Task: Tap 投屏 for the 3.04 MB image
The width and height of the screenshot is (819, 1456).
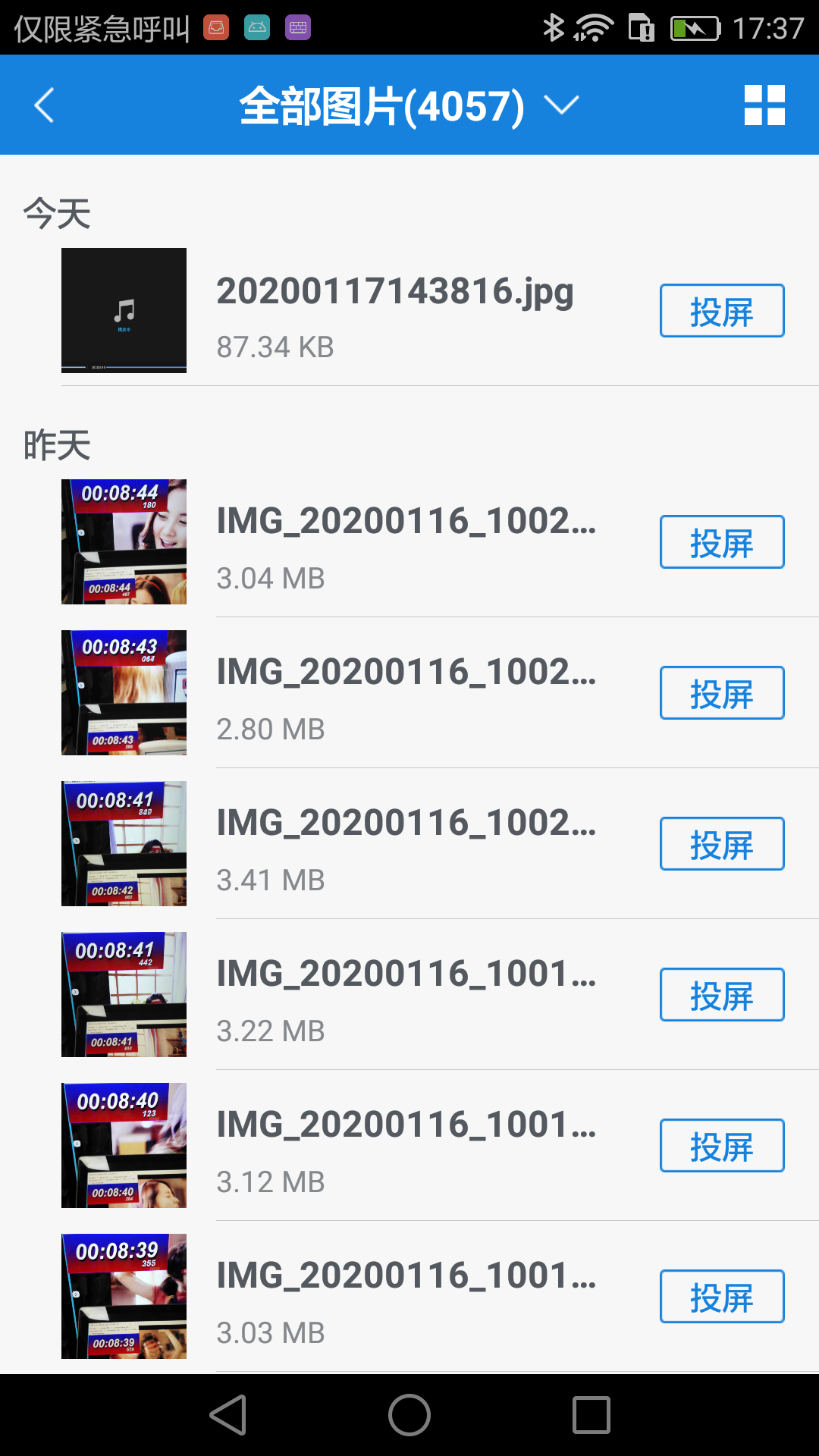Action: pyautogui.click(x=721, y=541)
